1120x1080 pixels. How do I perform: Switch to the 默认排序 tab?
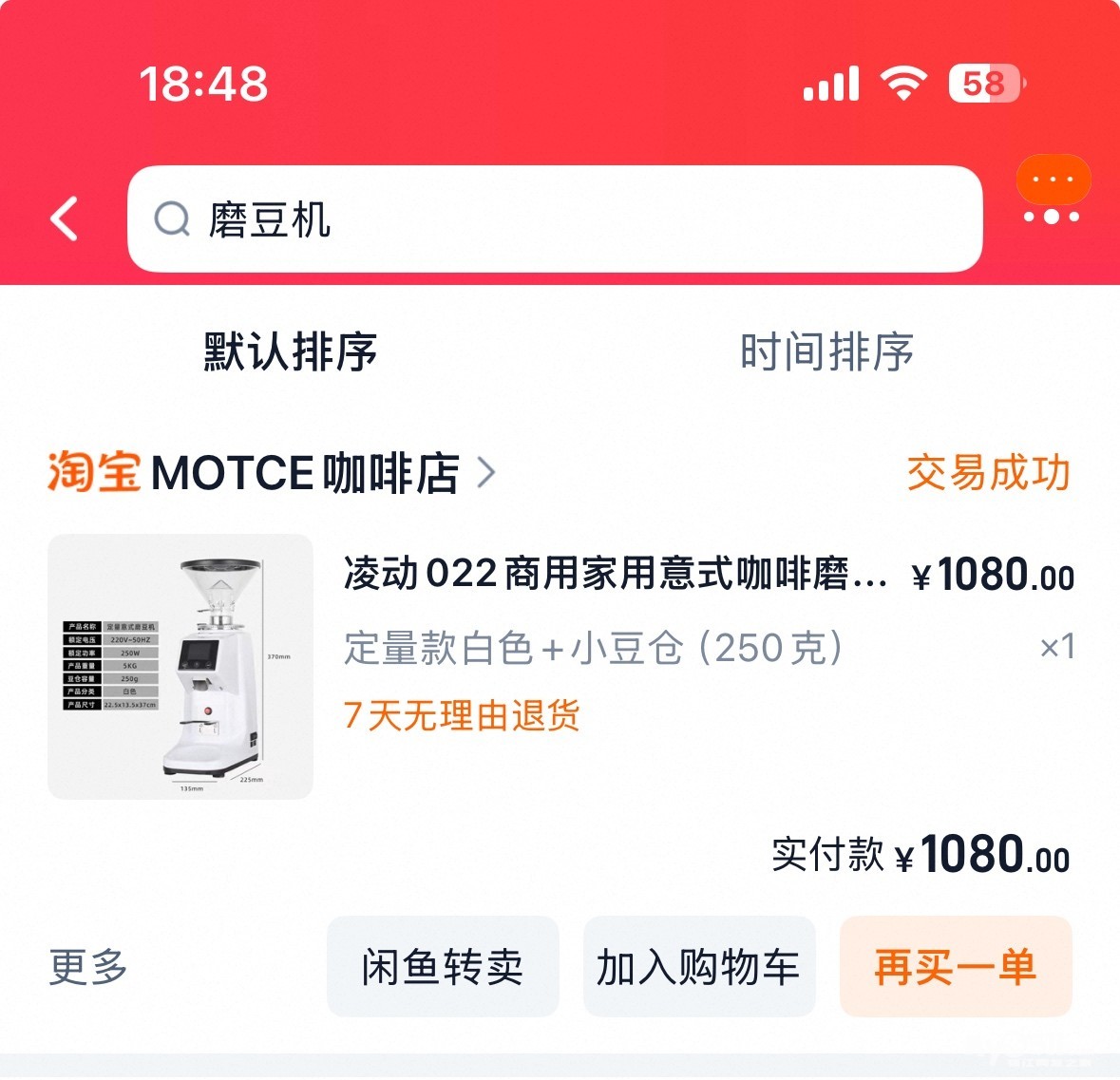click(x=291, y=352)
